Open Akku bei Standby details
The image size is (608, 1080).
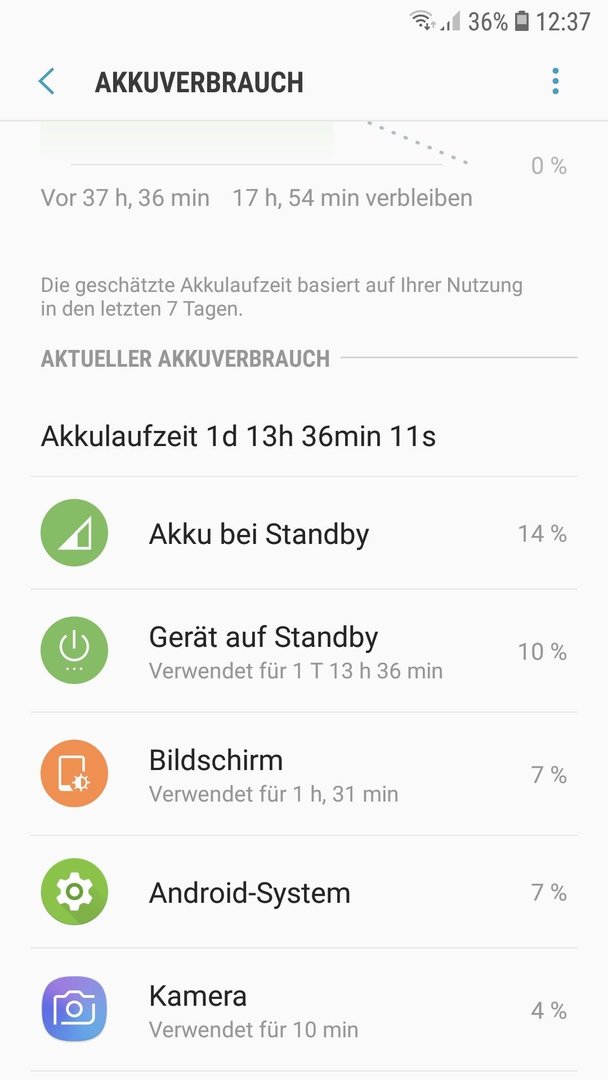[x=304, y=533]
